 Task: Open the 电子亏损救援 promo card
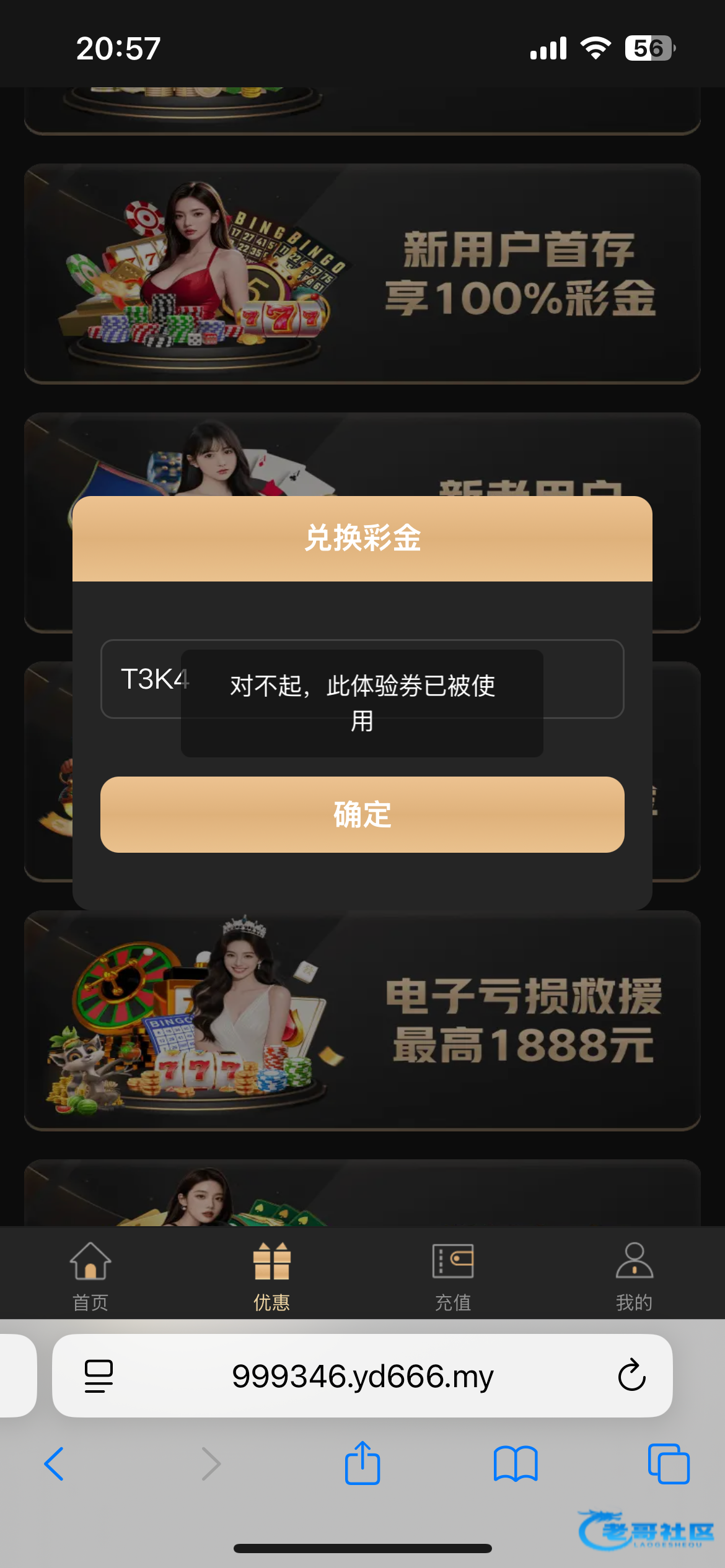point(362,1020)
